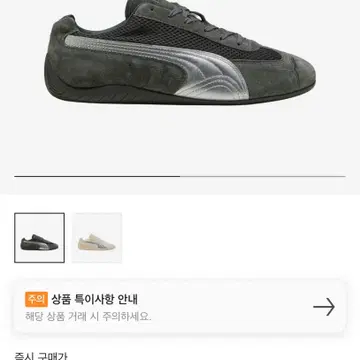Open the 상품 특이사항 안내 notice
Screen dimensions: 360x360
(180, 307)
